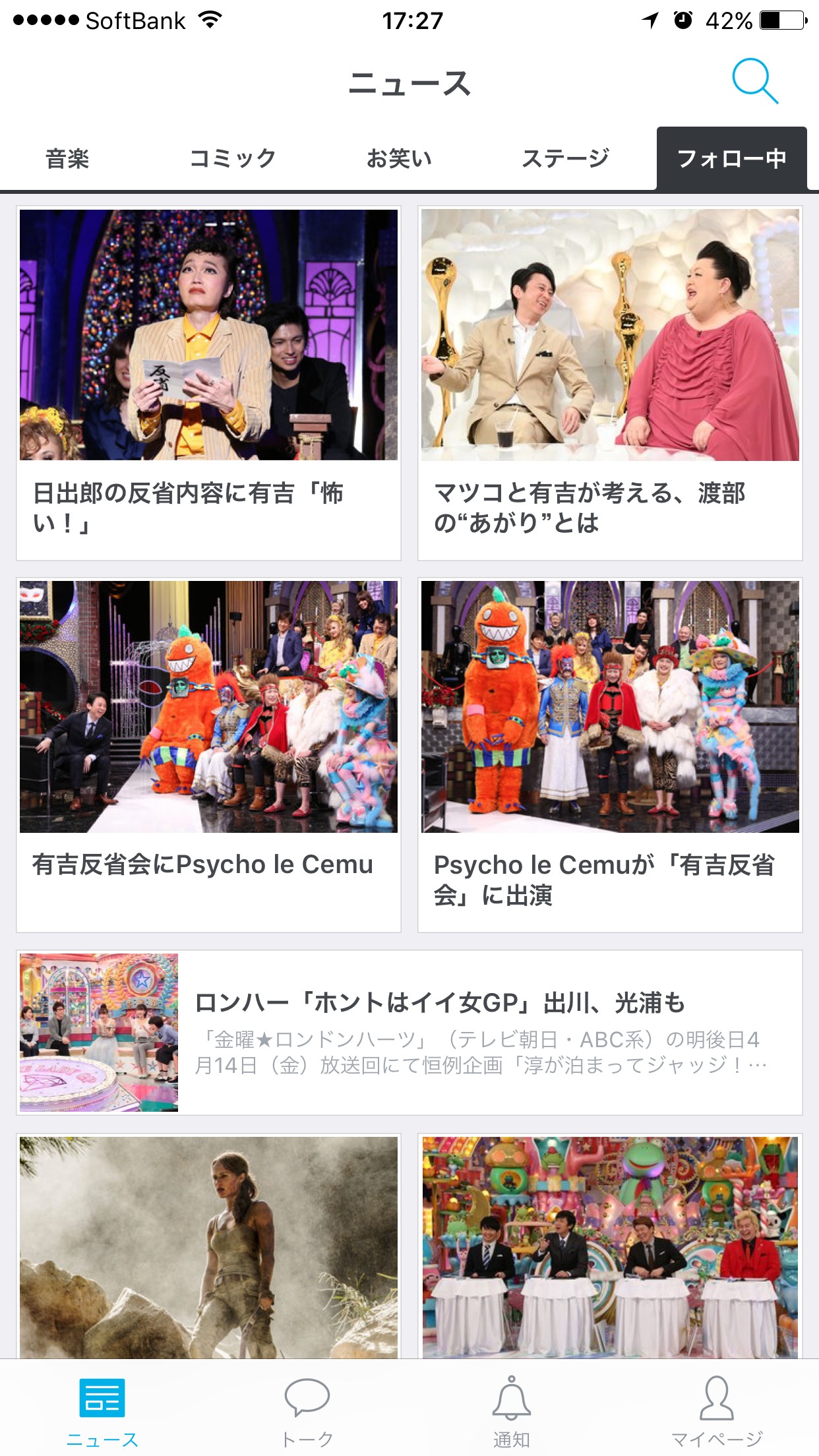Open article Psycho le Cemuが「有吉反省会」に出演
Screen dimensions: 819x1456
coord(610,755)
